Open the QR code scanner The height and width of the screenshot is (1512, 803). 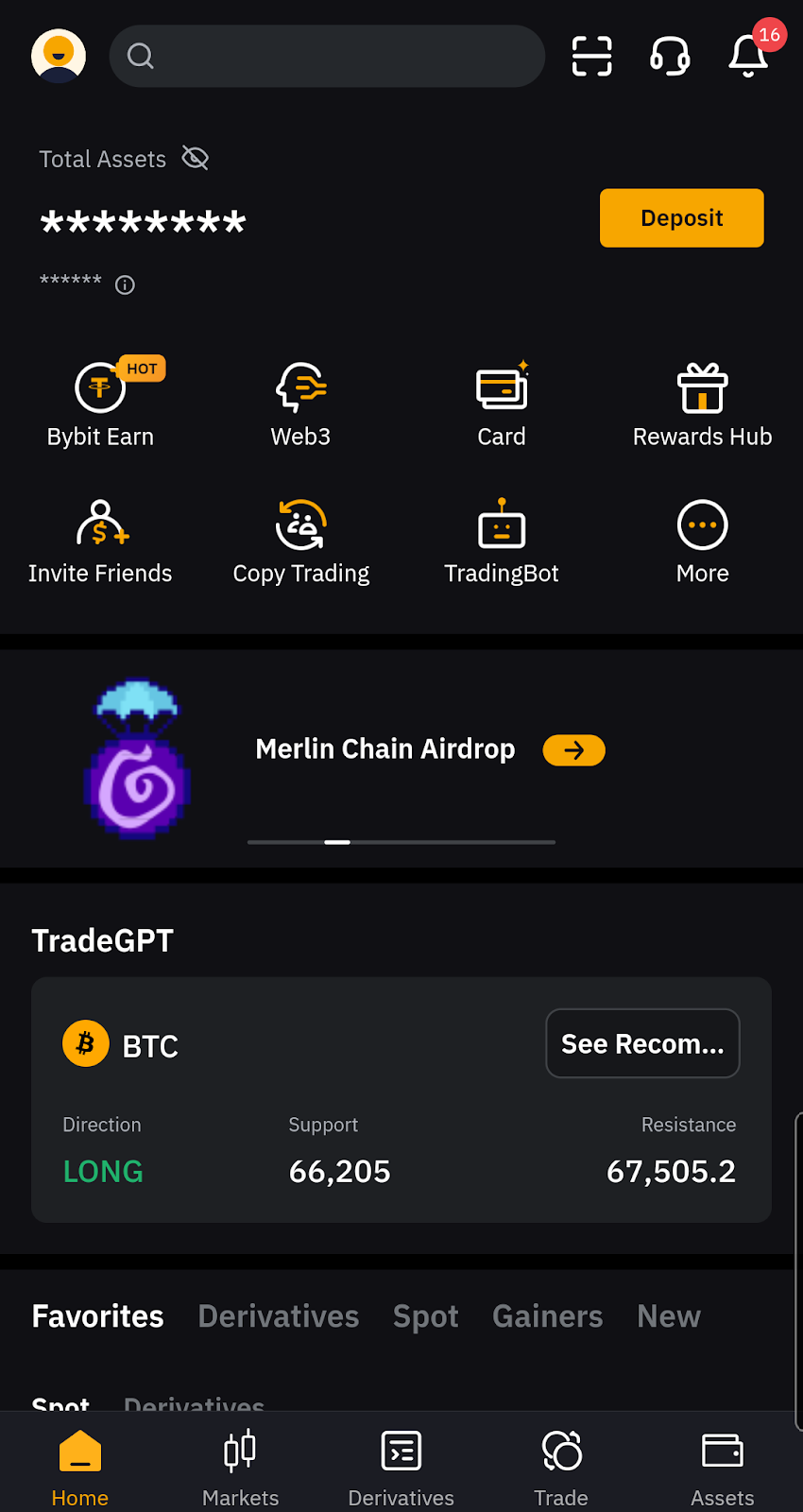[591, 57]
